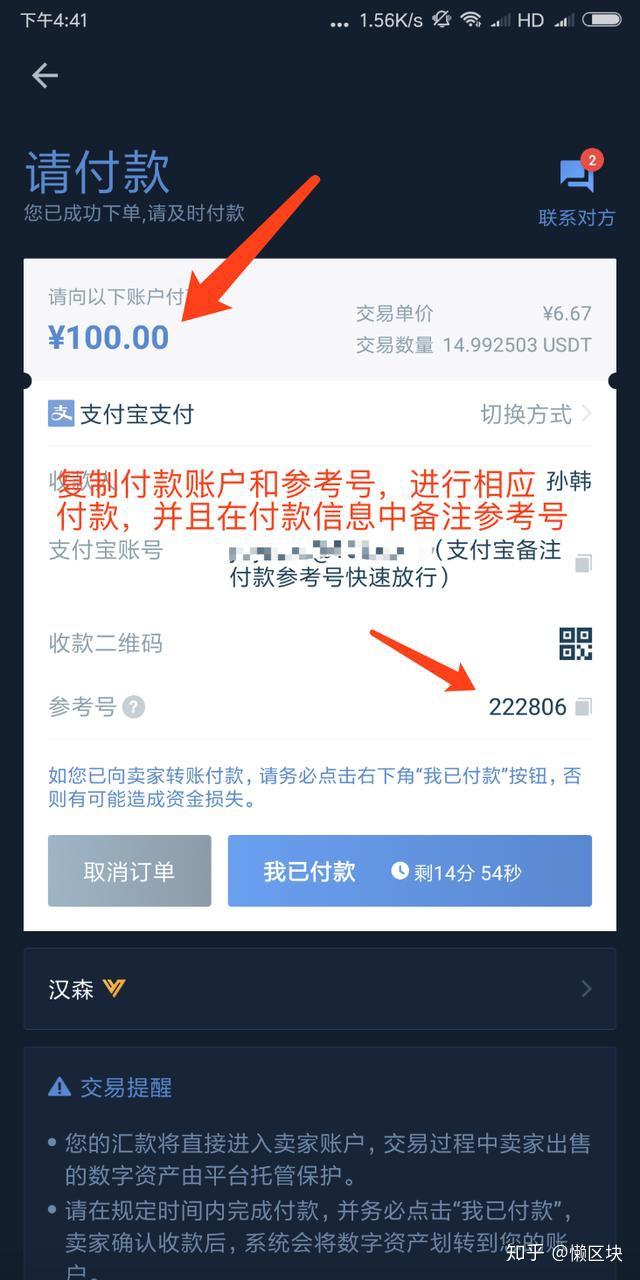Confirm payment with 我已付款
640x1280 pixels.
(x=409, y=871)
